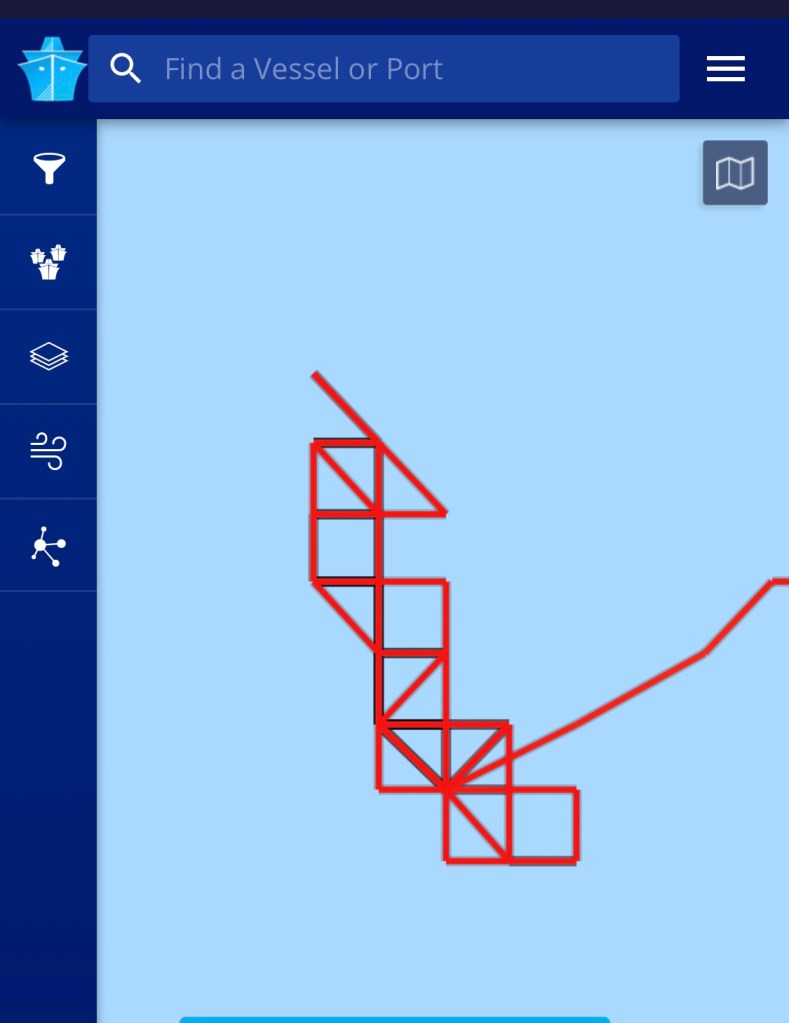The height and width of the screenshot is (1023, 789).
Task: Tap the MarineTraffic ship logo
Action: click(x=51, y=69)
